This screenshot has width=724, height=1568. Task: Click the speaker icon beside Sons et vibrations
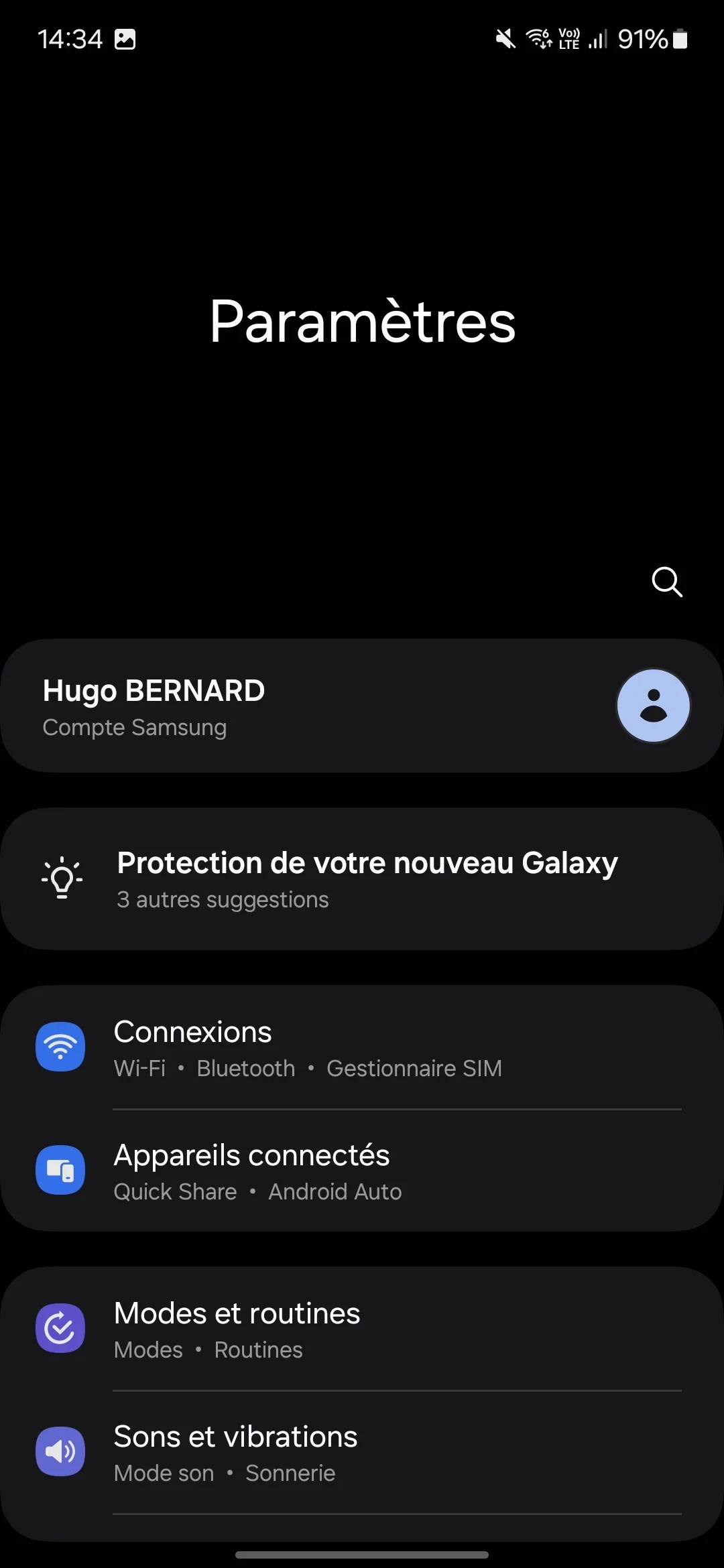tap(60, 1451)
